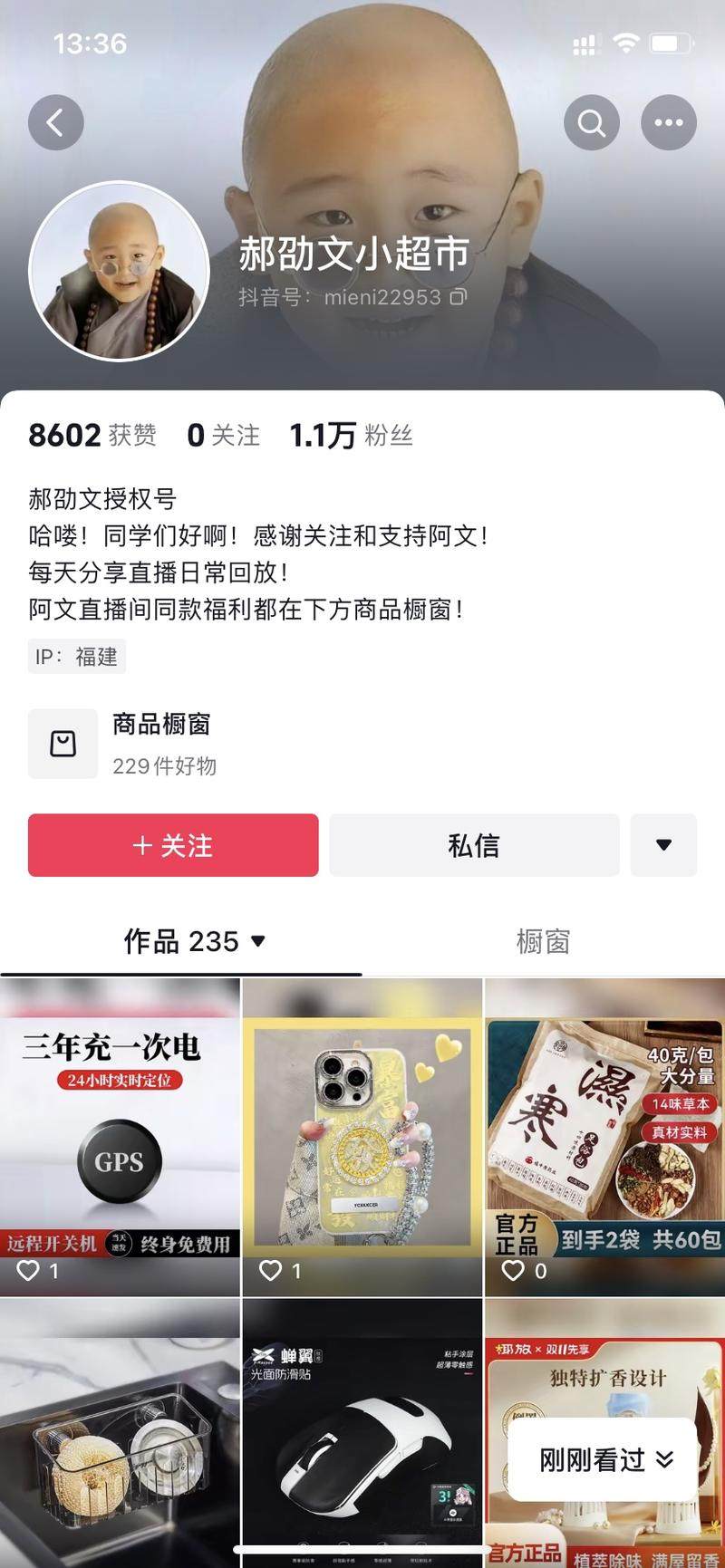Go back using the arrow icon

pyautogui.click(x=55, y=122)
